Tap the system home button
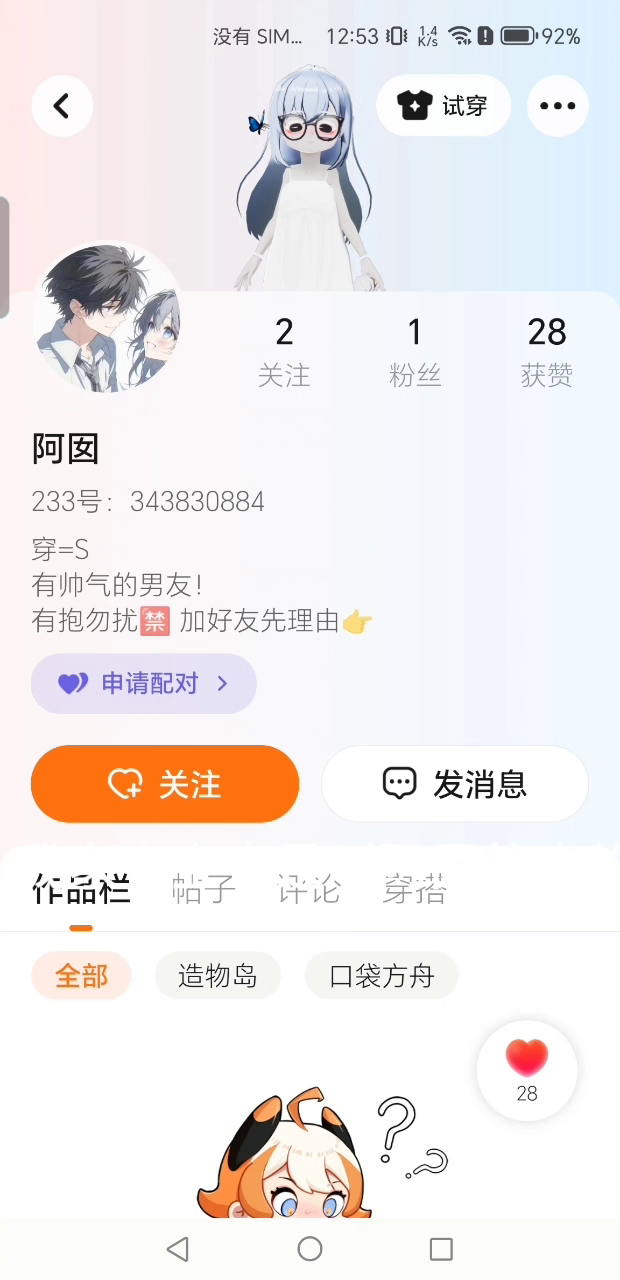This screenshot has width=620, height=1280. [310, 1248]
